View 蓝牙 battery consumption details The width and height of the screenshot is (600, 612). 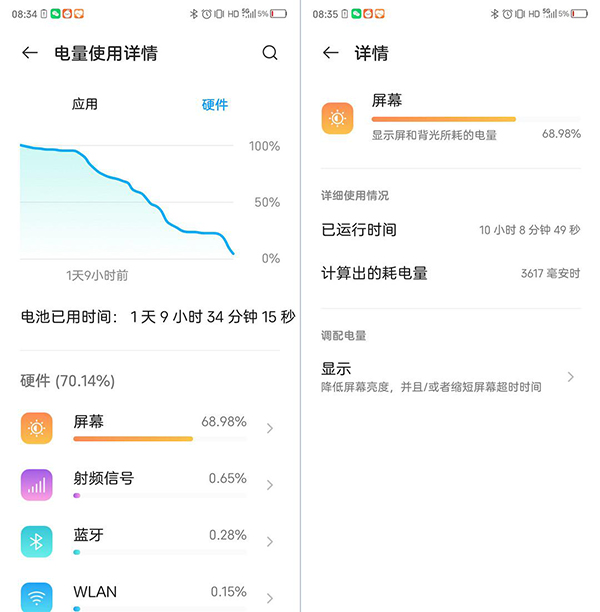pos(148,541)
